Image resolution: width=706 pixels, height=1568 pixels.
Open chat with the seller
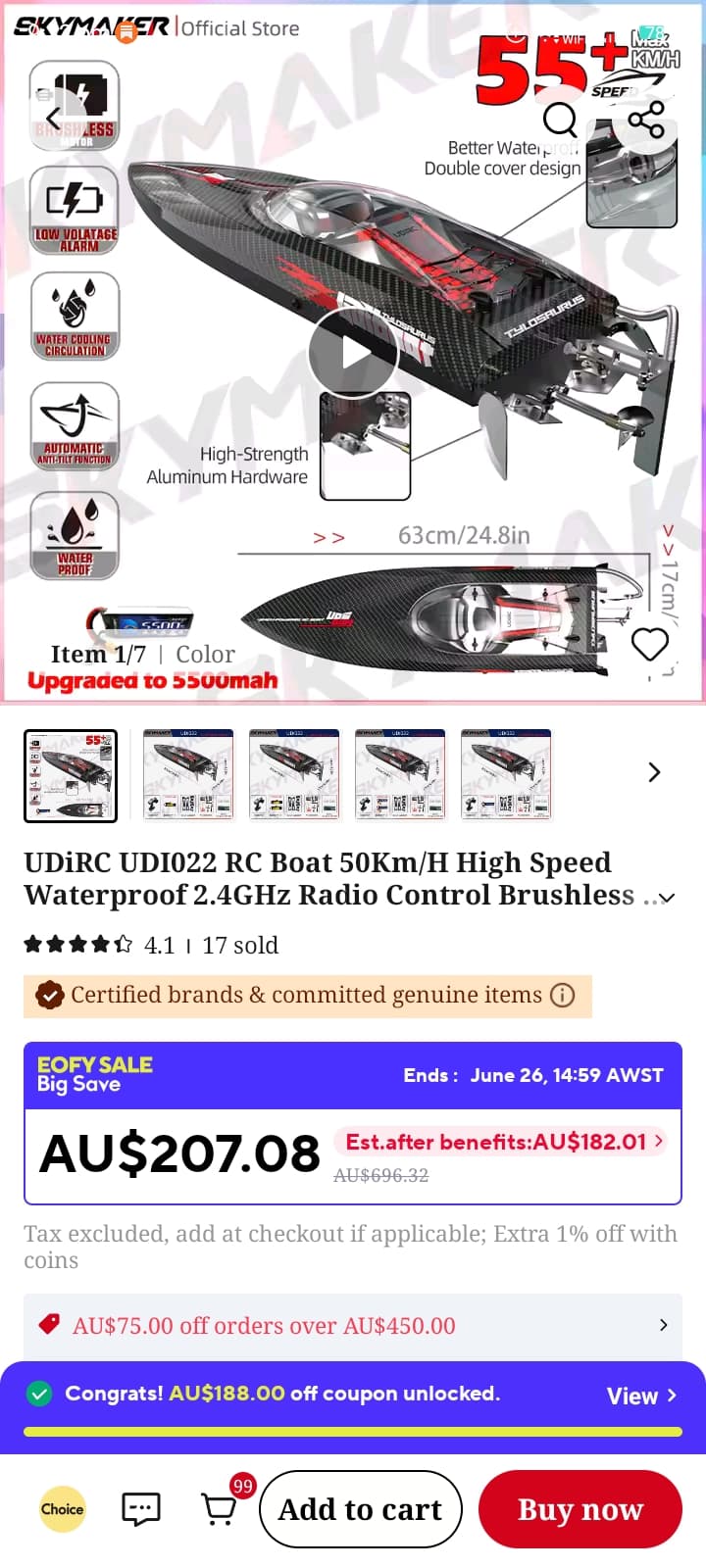point(140,1509)
